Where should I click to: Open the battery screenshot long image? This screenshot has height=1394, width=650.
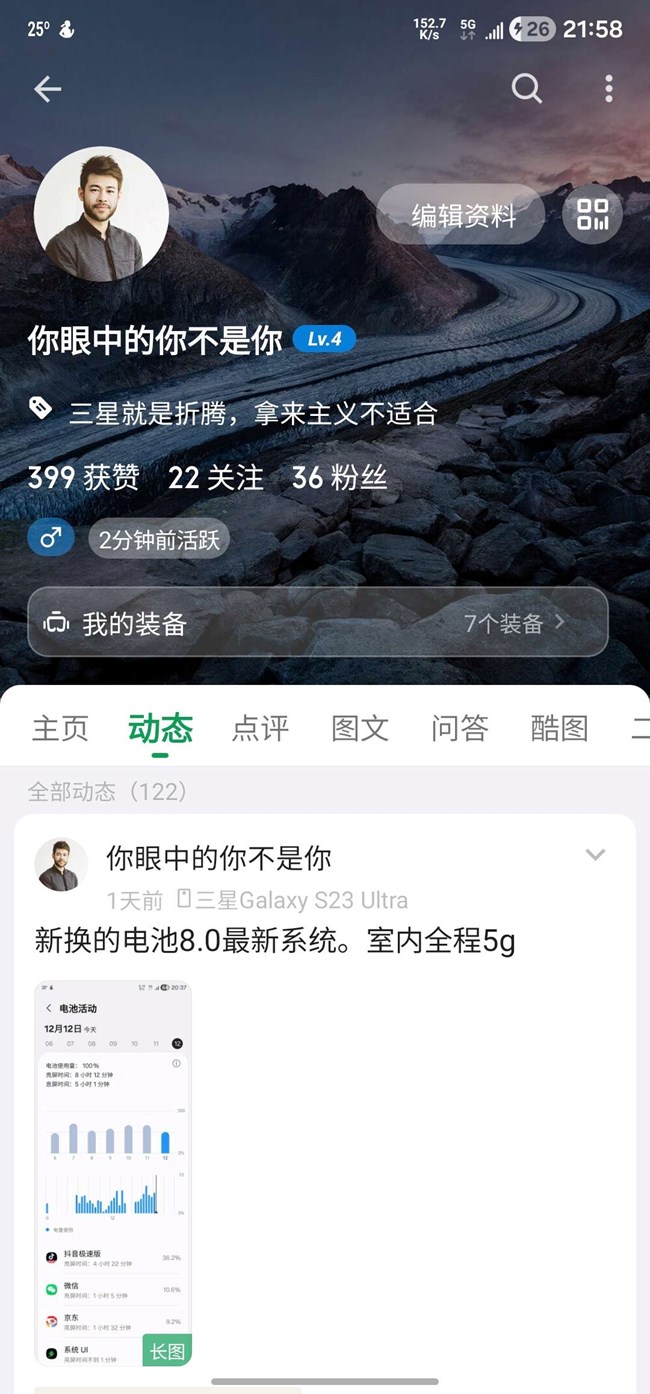(x=113, y=1172)
